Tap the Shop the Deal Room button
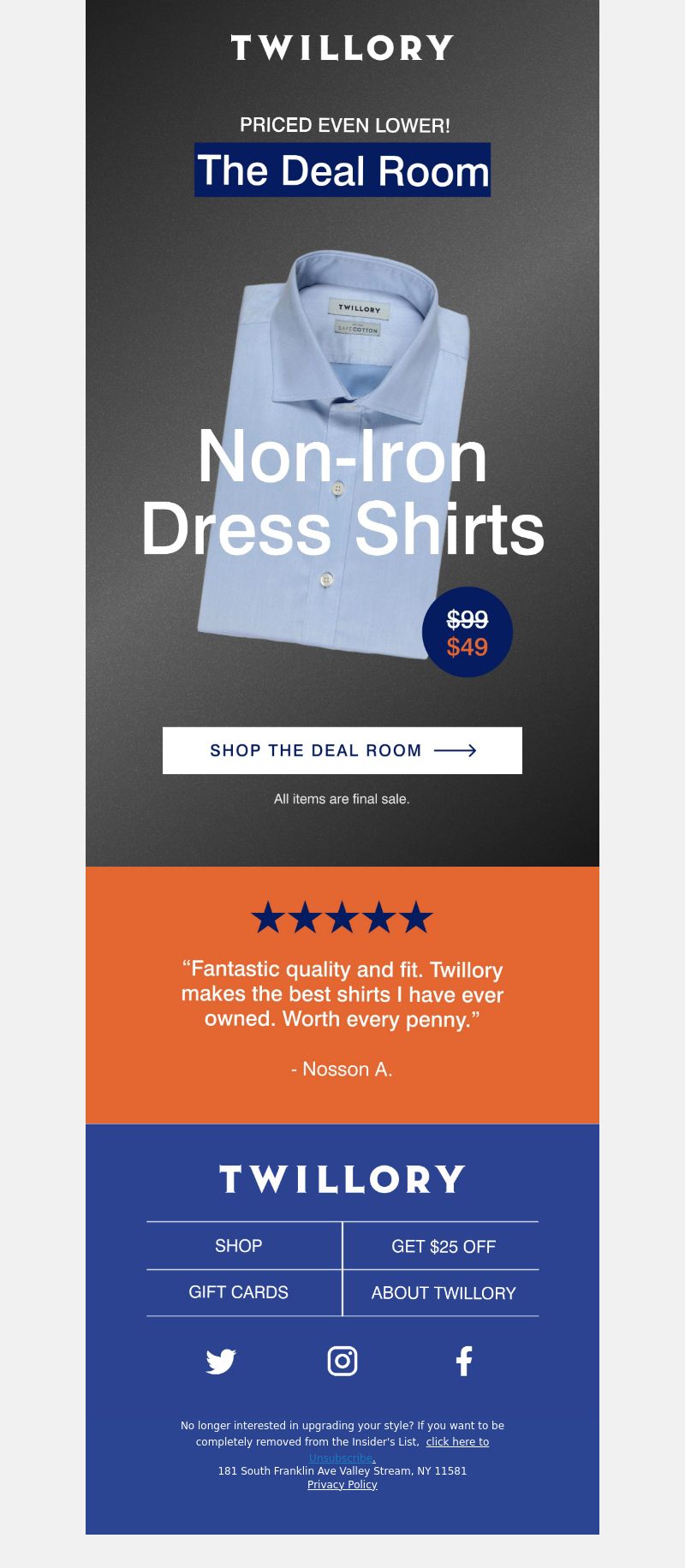 coord(342,750)
